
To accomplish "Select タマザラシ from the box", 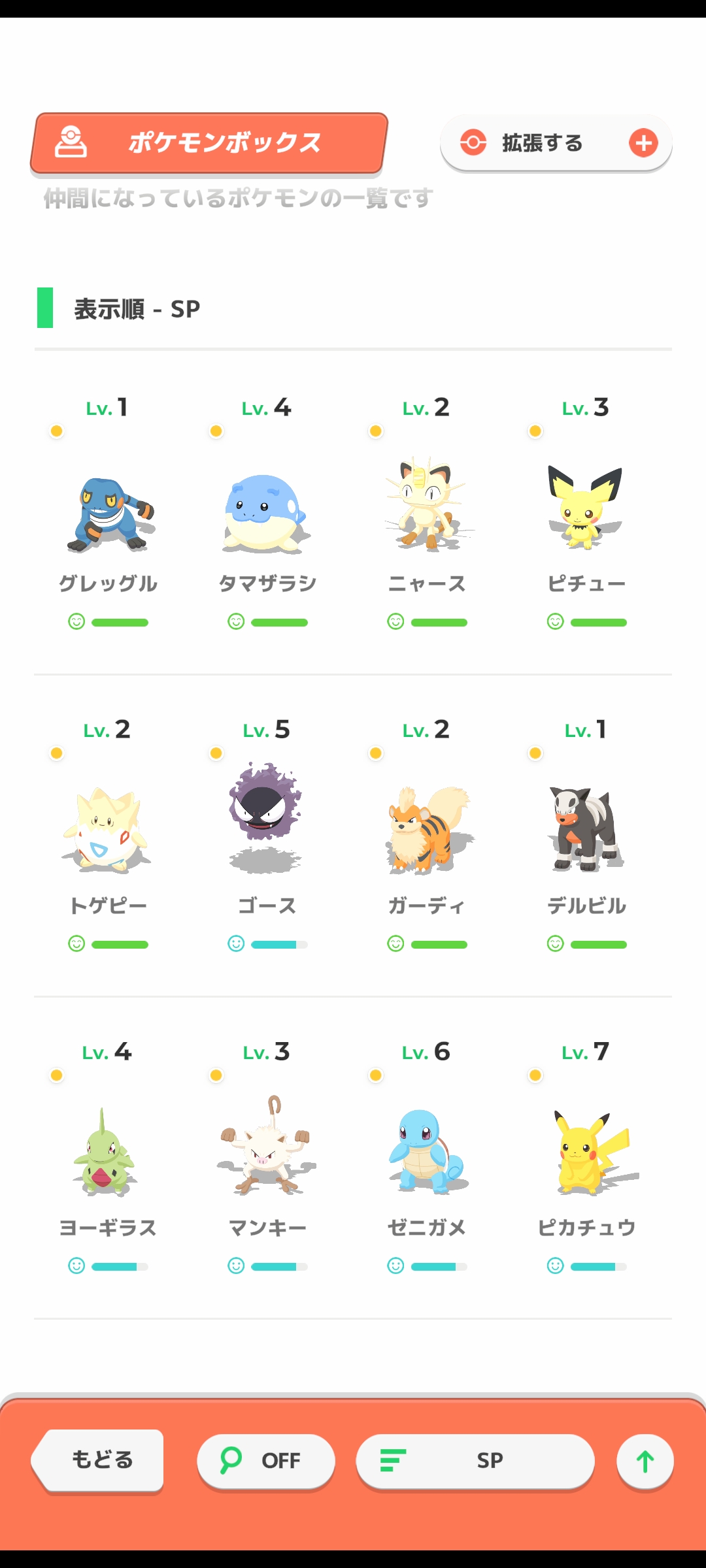I will click(267, 514).
